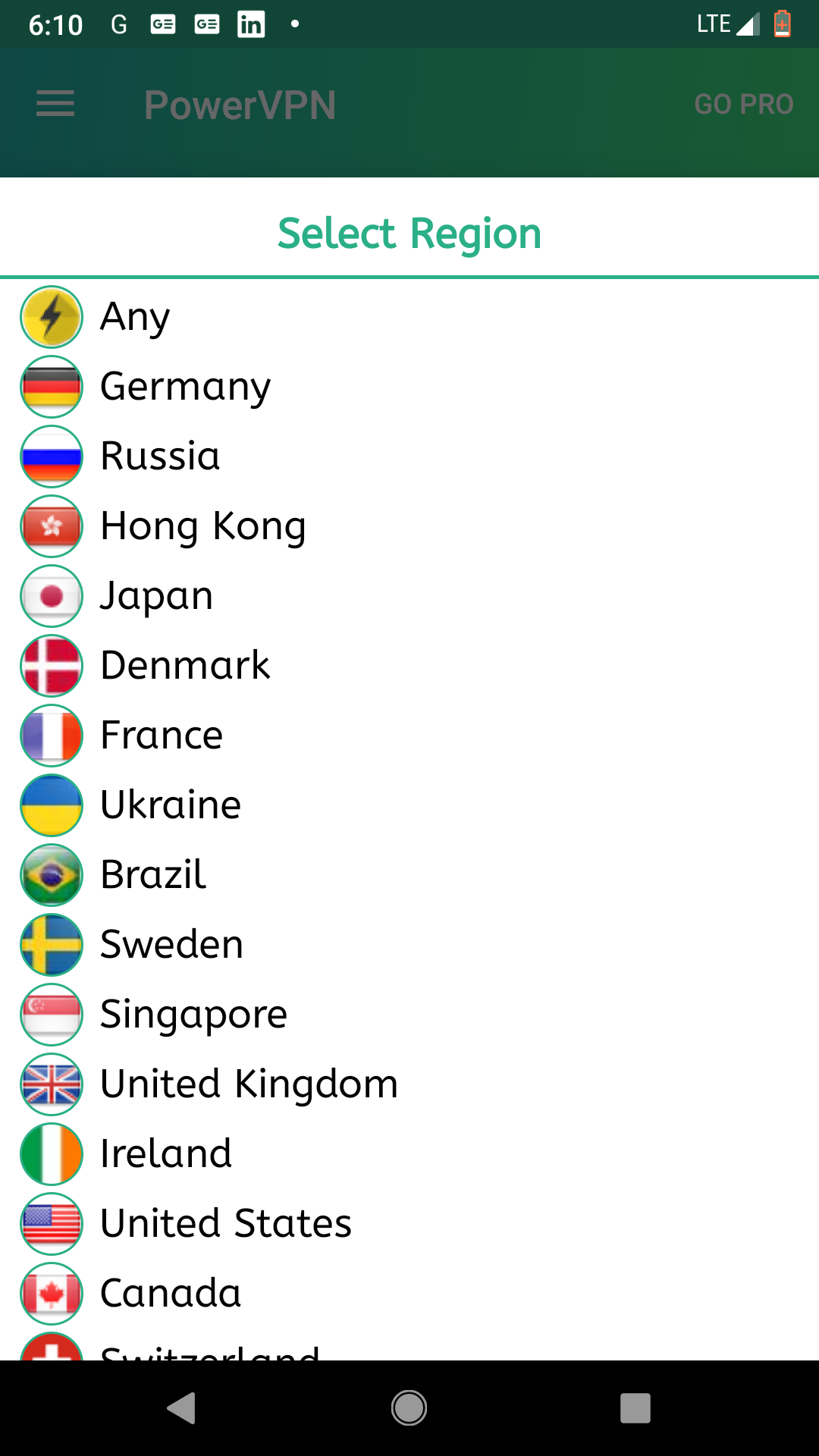The height and width of the screenshot is (1456, 819).
Task: Choose Japan from the list
Action: click(x=409, y=596)
